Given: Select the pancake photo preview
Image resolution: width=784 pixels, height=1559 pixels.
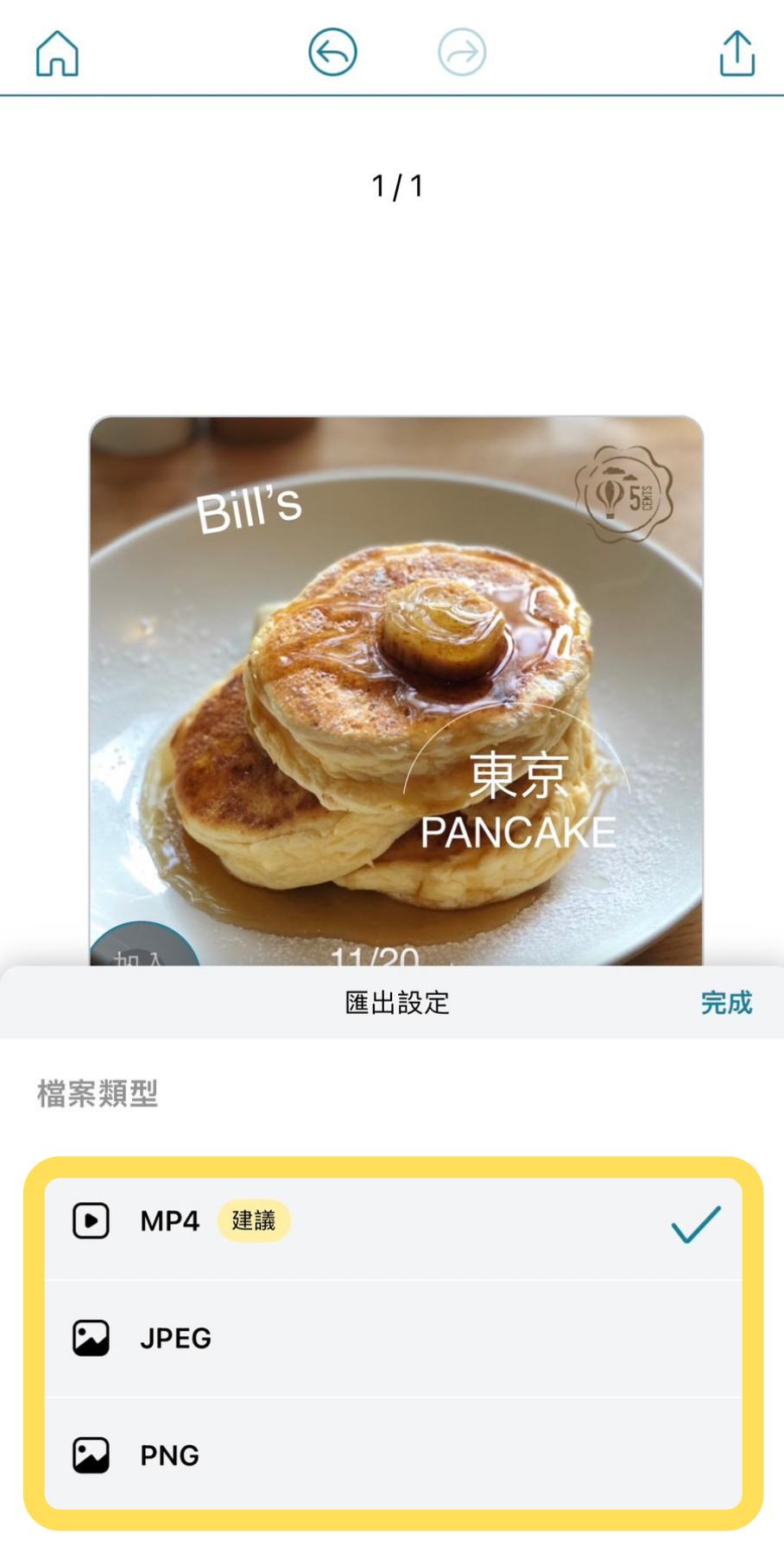Looking at the screenshot, I should click(x=397, y=691).
